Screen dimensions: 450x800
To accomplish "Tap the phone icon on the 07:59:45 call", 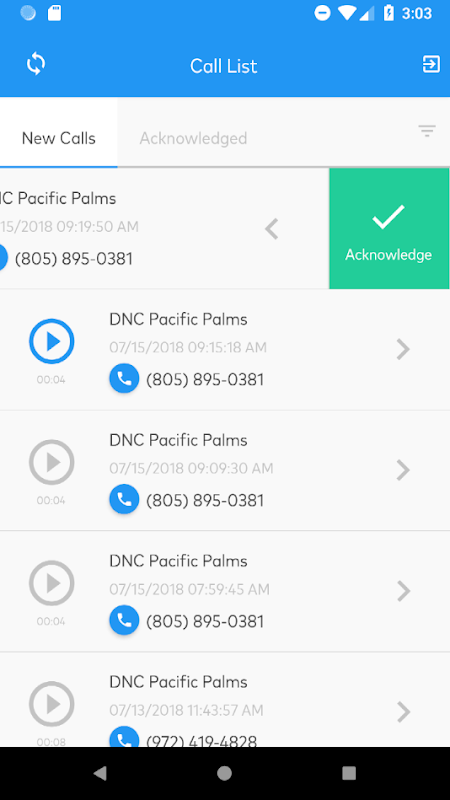I will click(124, 620).
